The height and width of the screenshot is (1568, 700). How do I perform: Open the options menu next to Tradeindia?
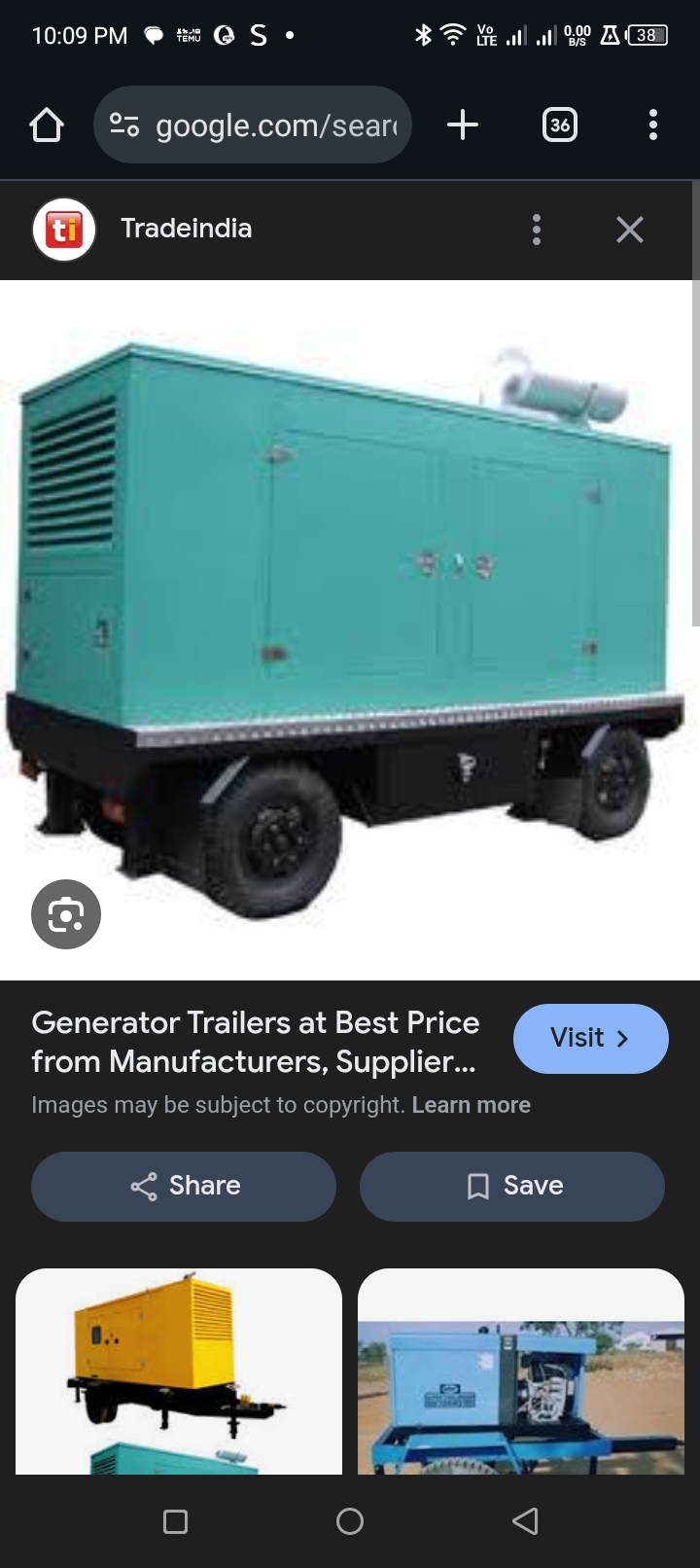coord(536,230)
